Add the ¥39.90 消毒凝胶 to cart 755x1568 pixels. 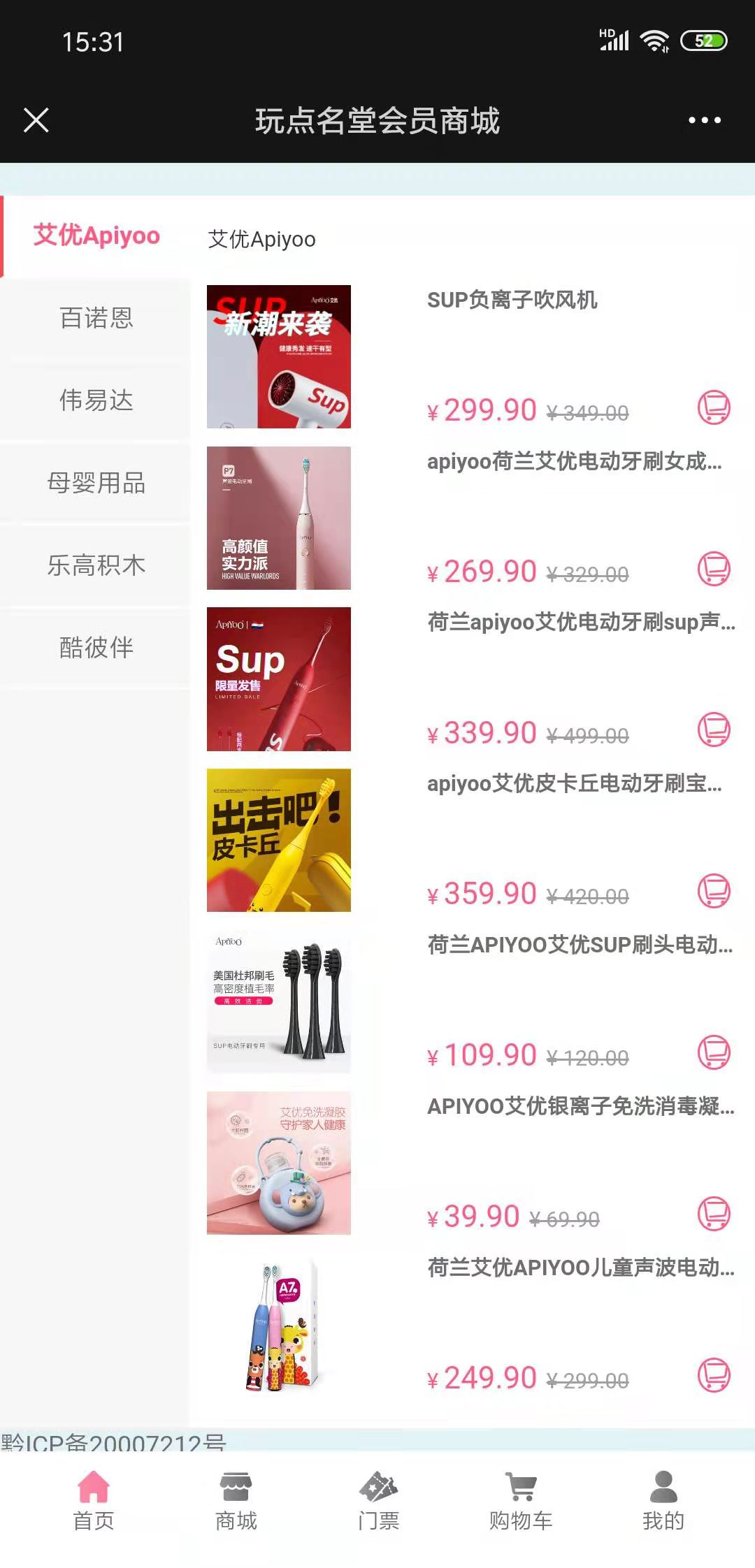[714, 1214]
